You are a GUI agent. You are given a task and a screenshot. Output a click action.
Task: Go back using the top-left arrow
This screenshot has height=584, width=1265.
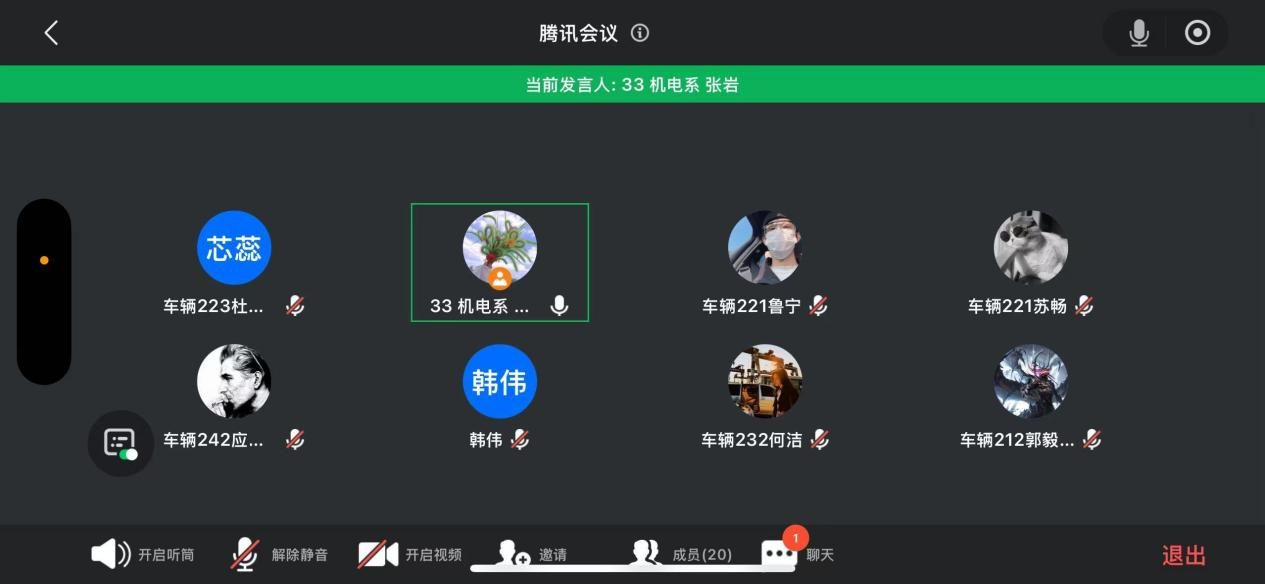(x=51, y=33)
